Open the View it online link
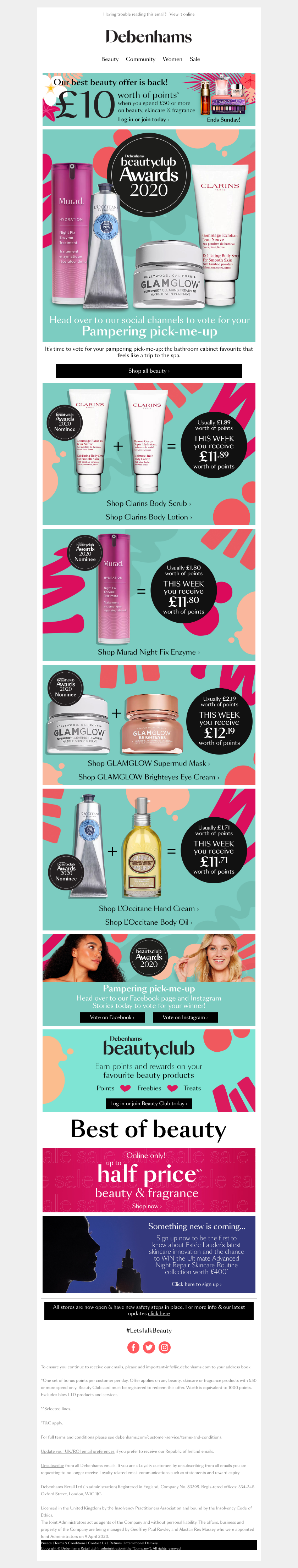The height and width of the screenshot is (1568, 298). coord(182,14)
